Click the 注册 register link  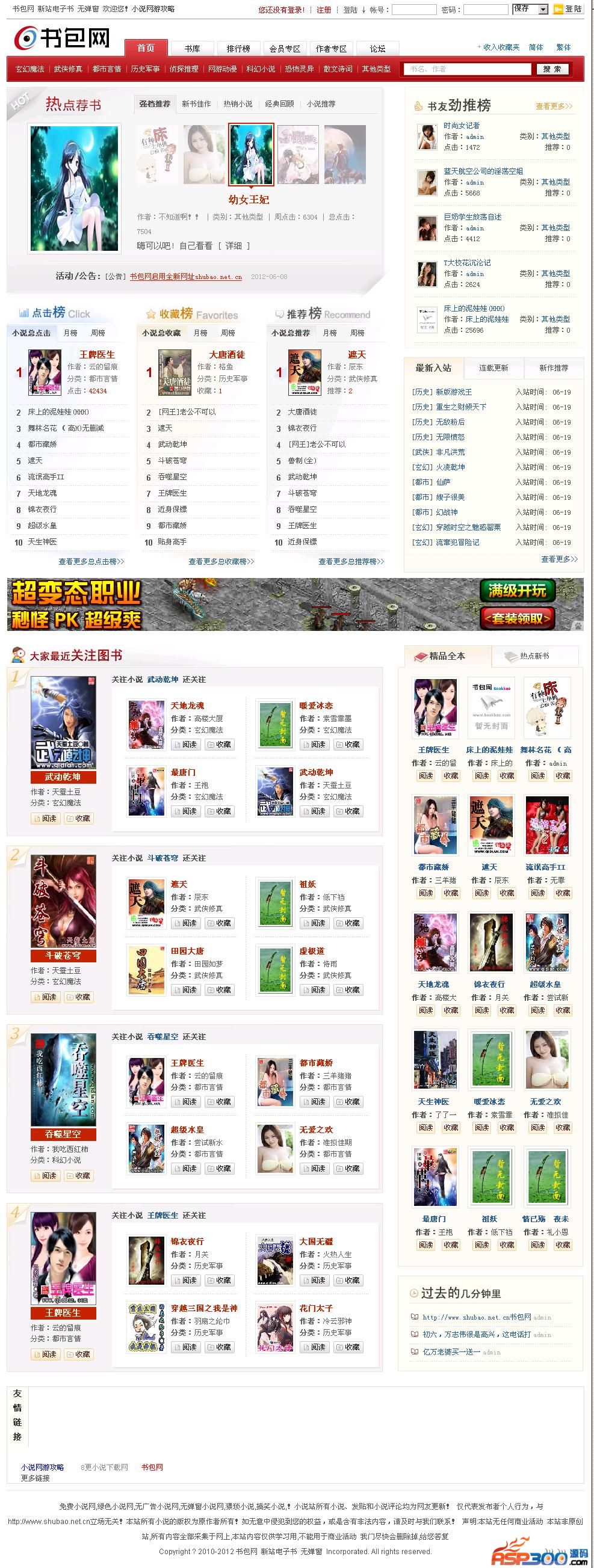pyautogui.click(x=324, y=10)
